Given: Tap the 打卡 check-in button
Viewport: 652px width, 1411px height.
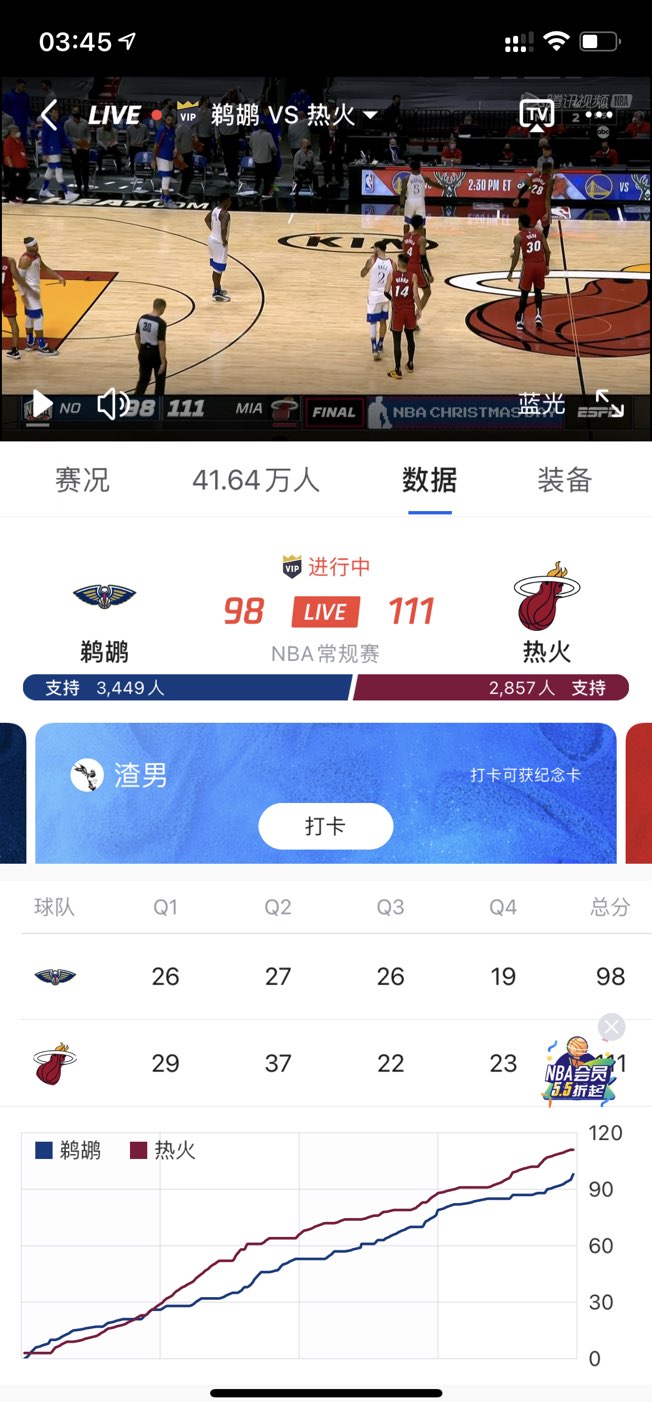Looking at the screenshot, I should click(x=325, y=826).
